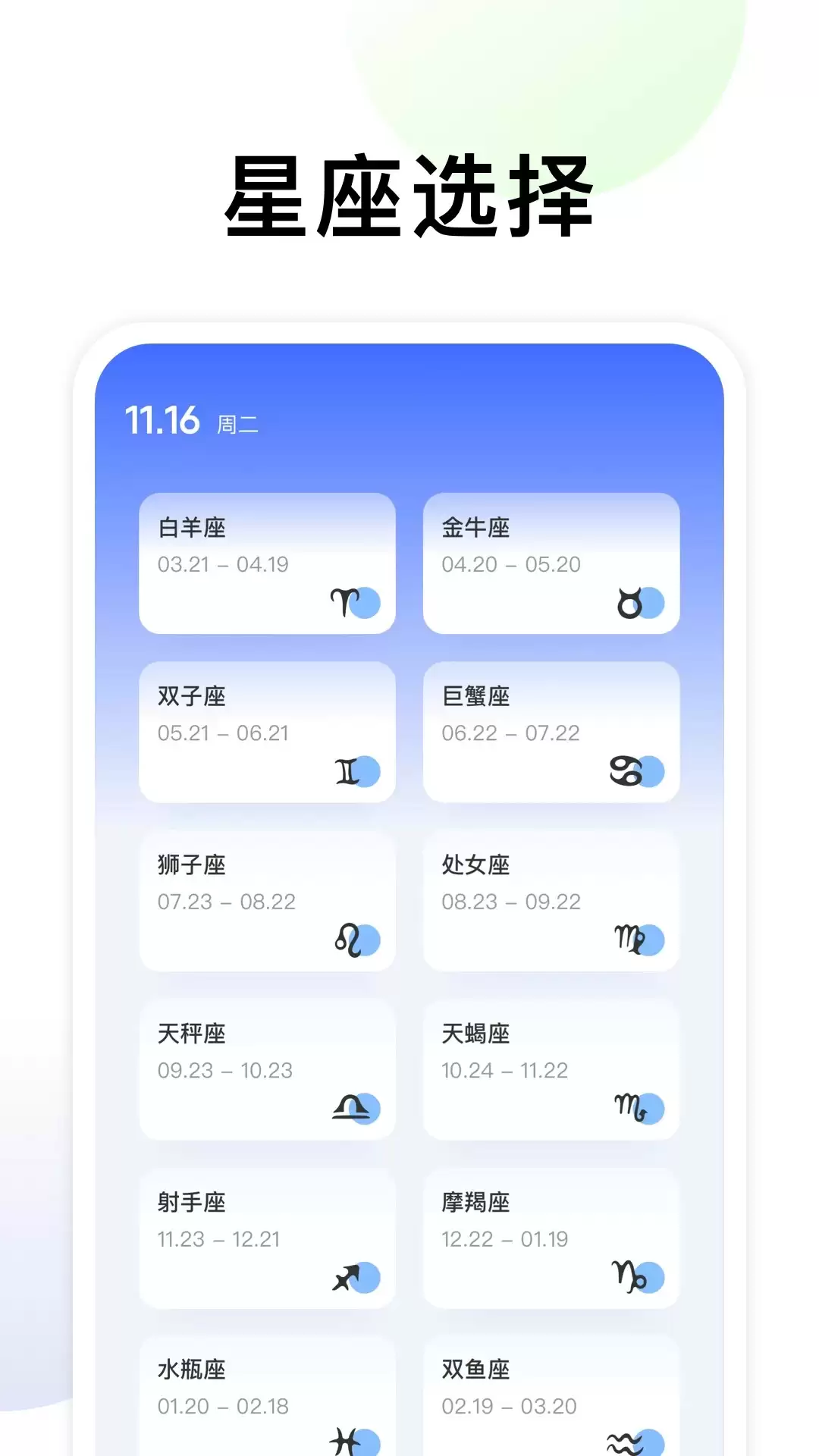Viewport: 819px width, 1456px height.
Task: Tap the 周二 weekday label
Action: (238, 426)
